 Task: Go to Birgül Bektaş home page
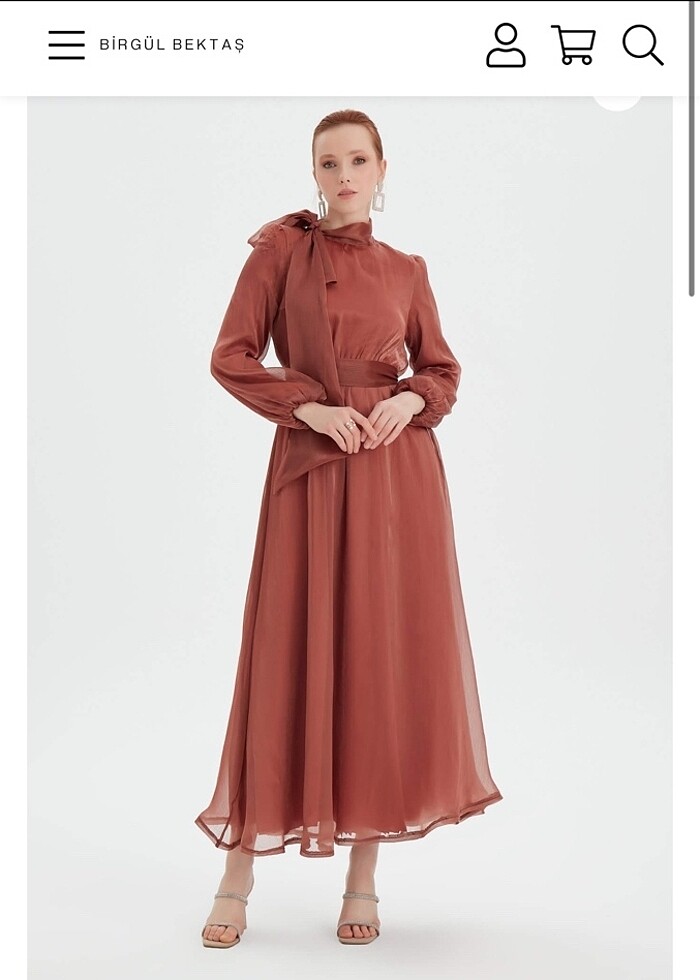pos(172,45)
